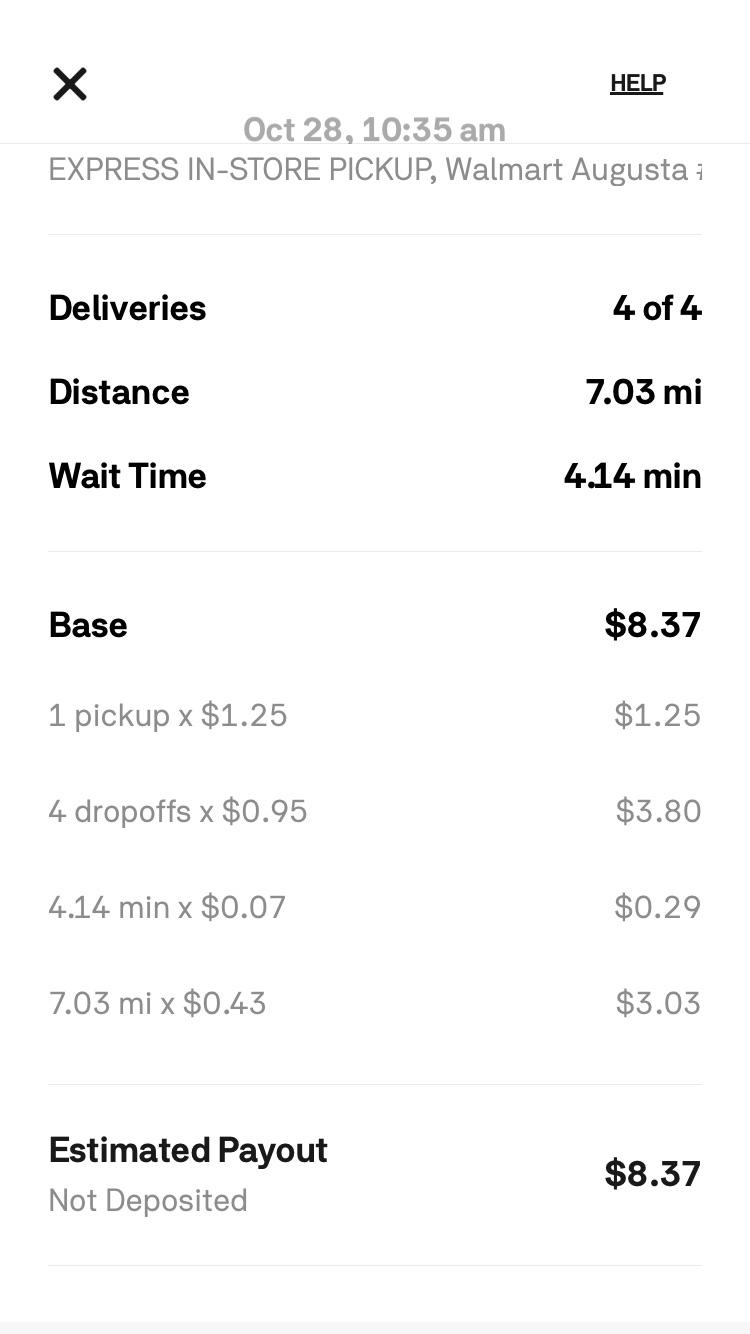The image size is (750, 1334).
Task: Select the 1 pickup x $1.25 line item
Action: (167, 715)
